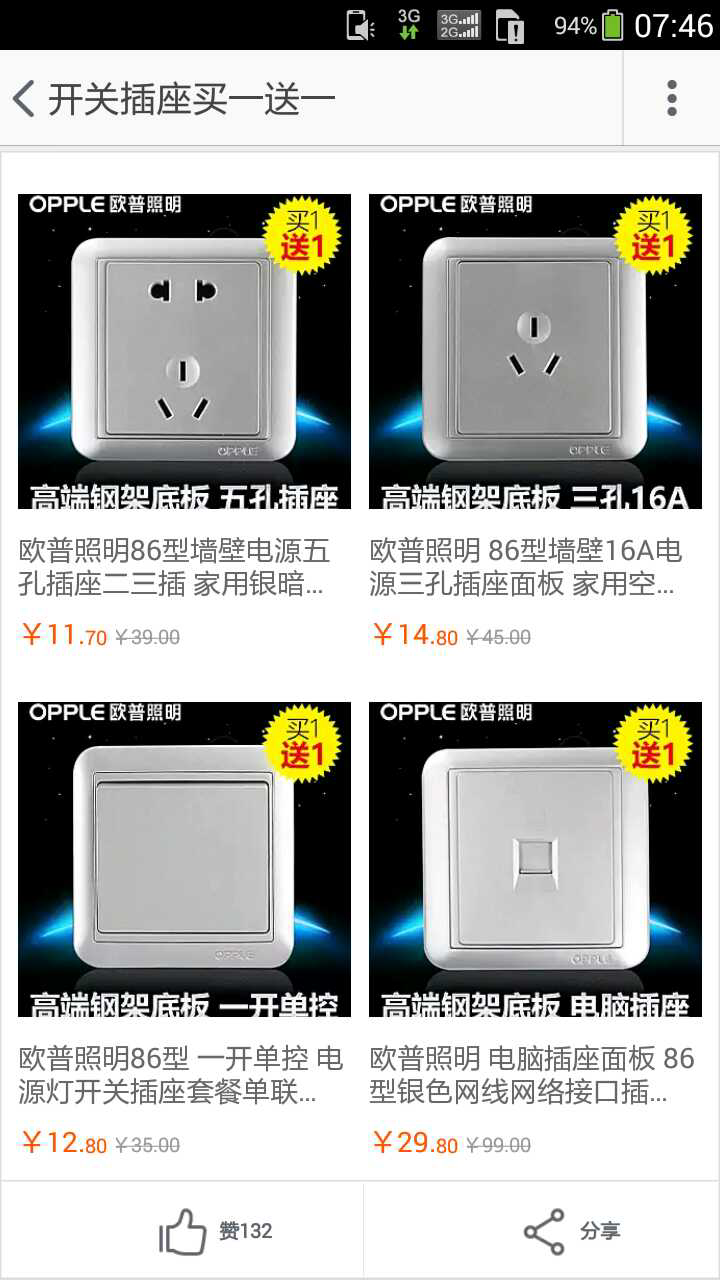Open the 一开单控 ¥12.80 switch product card
Screen dimensions: 720x1280
[184, 930]
